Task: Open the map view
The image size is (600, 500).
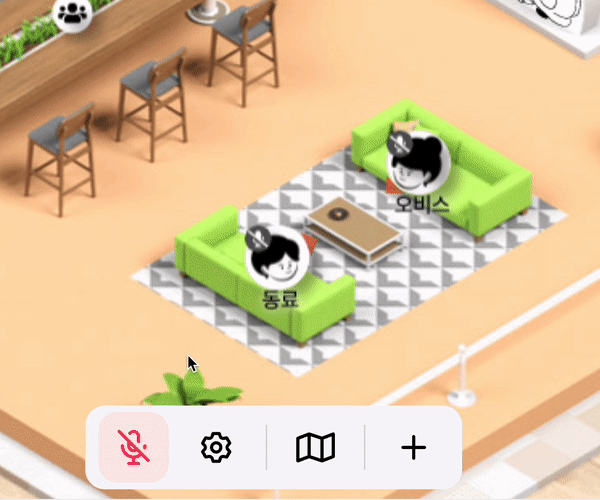Action: tap(316, 447)
